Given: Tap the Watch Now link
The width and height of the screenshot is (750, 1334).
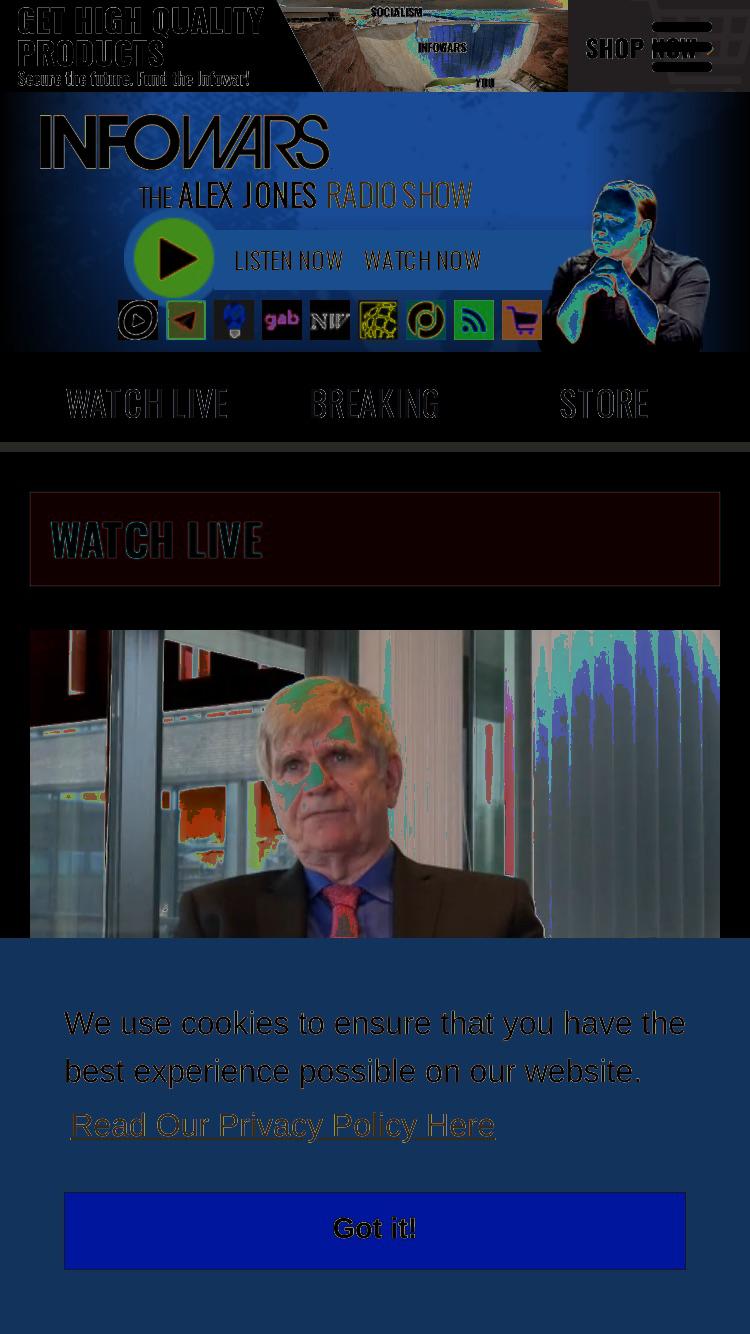Looking at the screenshot, I should [x=422, y=260].
